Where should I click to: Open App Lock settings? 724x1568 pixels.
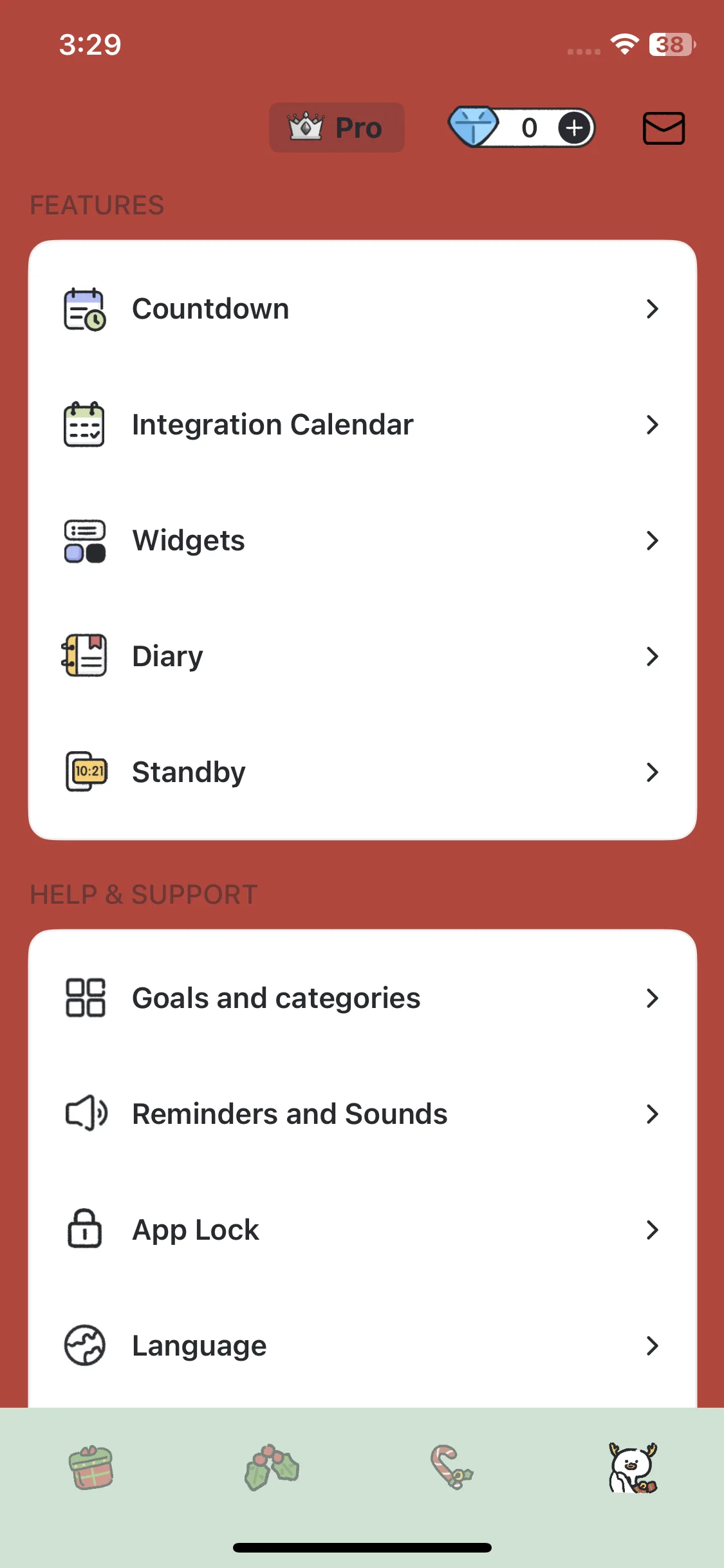362,1230
